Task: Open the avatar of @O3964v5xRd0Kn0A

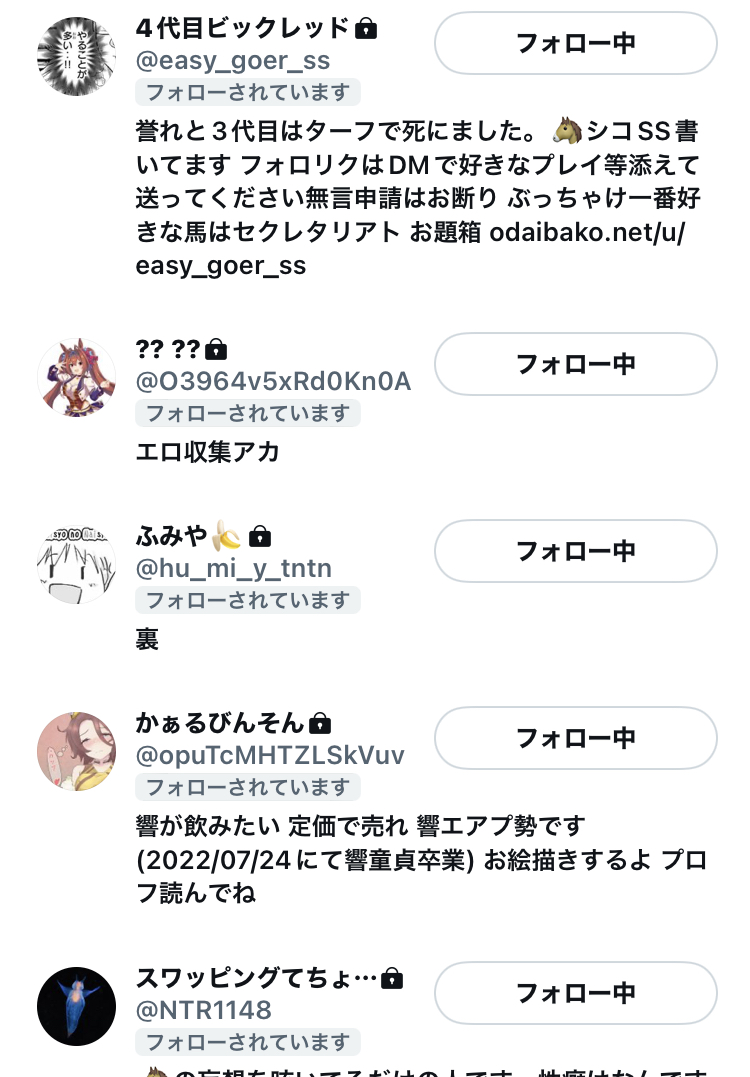Action: pos(77,377)
